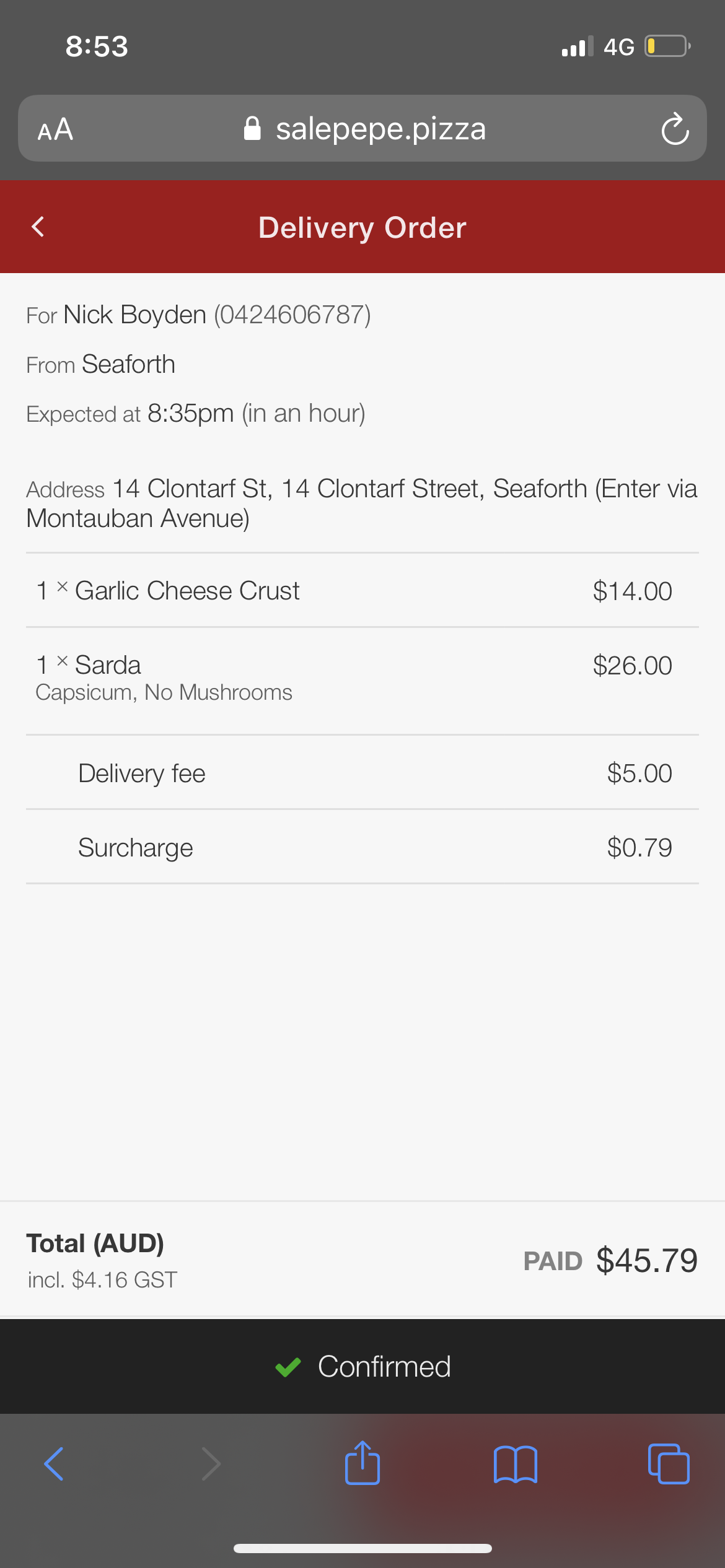Show all open Safari tabs
This screenshot has height=1568, width=725.
[x=668, y=1464]
